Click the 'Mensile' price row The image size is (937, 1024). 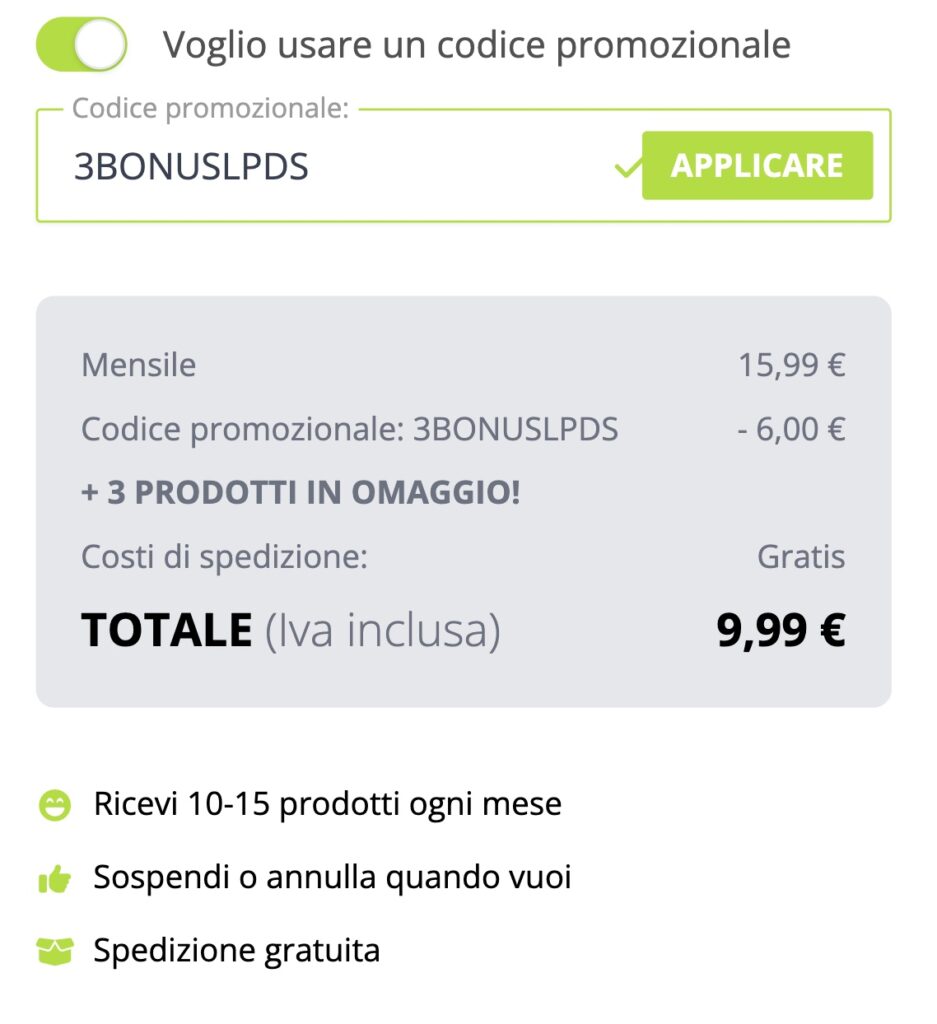click(x=136, y=364)
